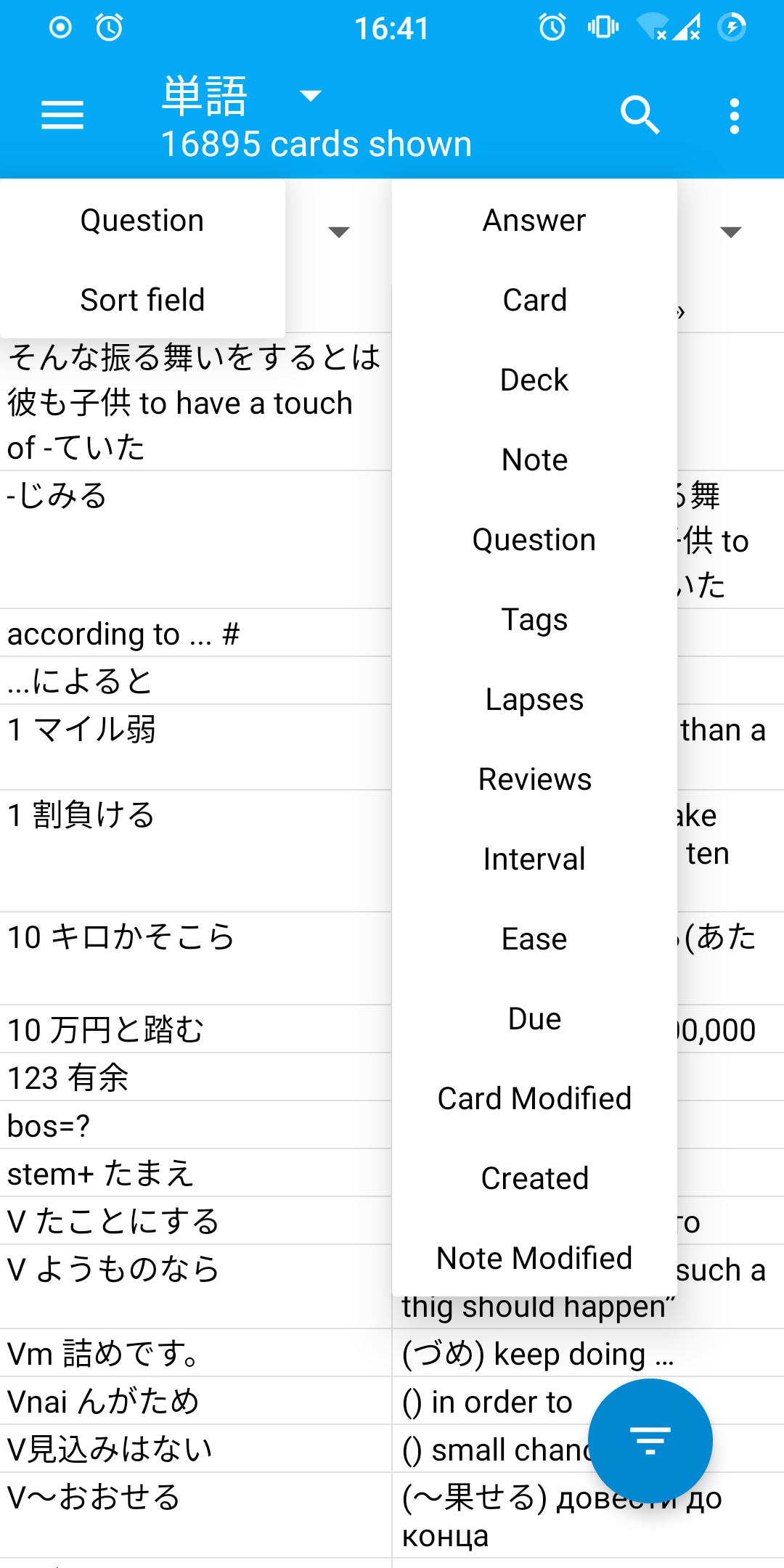Screen dimensions: 784x1568
Task: Select Created from the column list
Action: pyautogui.click(x=534, y=1178)
